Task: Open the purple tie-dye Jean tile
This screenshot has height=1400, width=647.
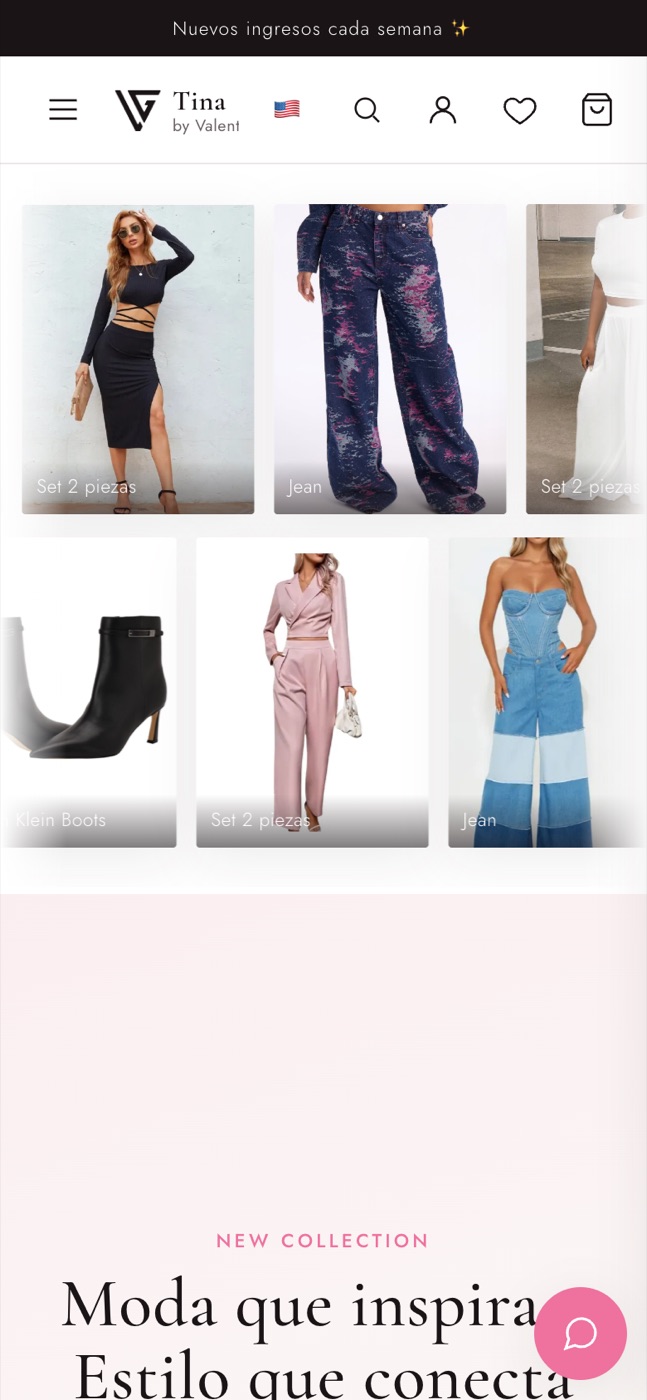Action: 390,359
